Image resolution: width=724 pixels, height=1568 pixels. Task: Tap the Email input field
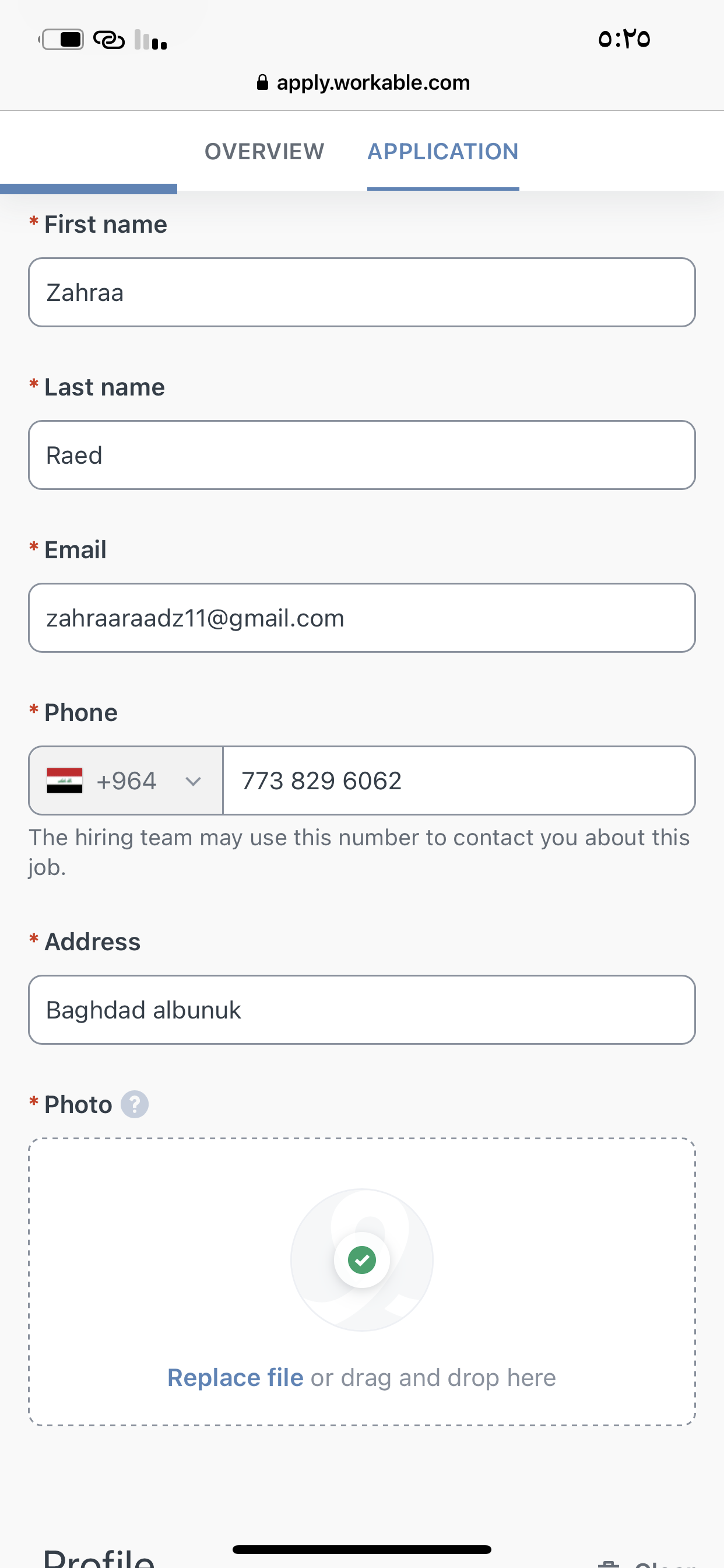[362, 618]
